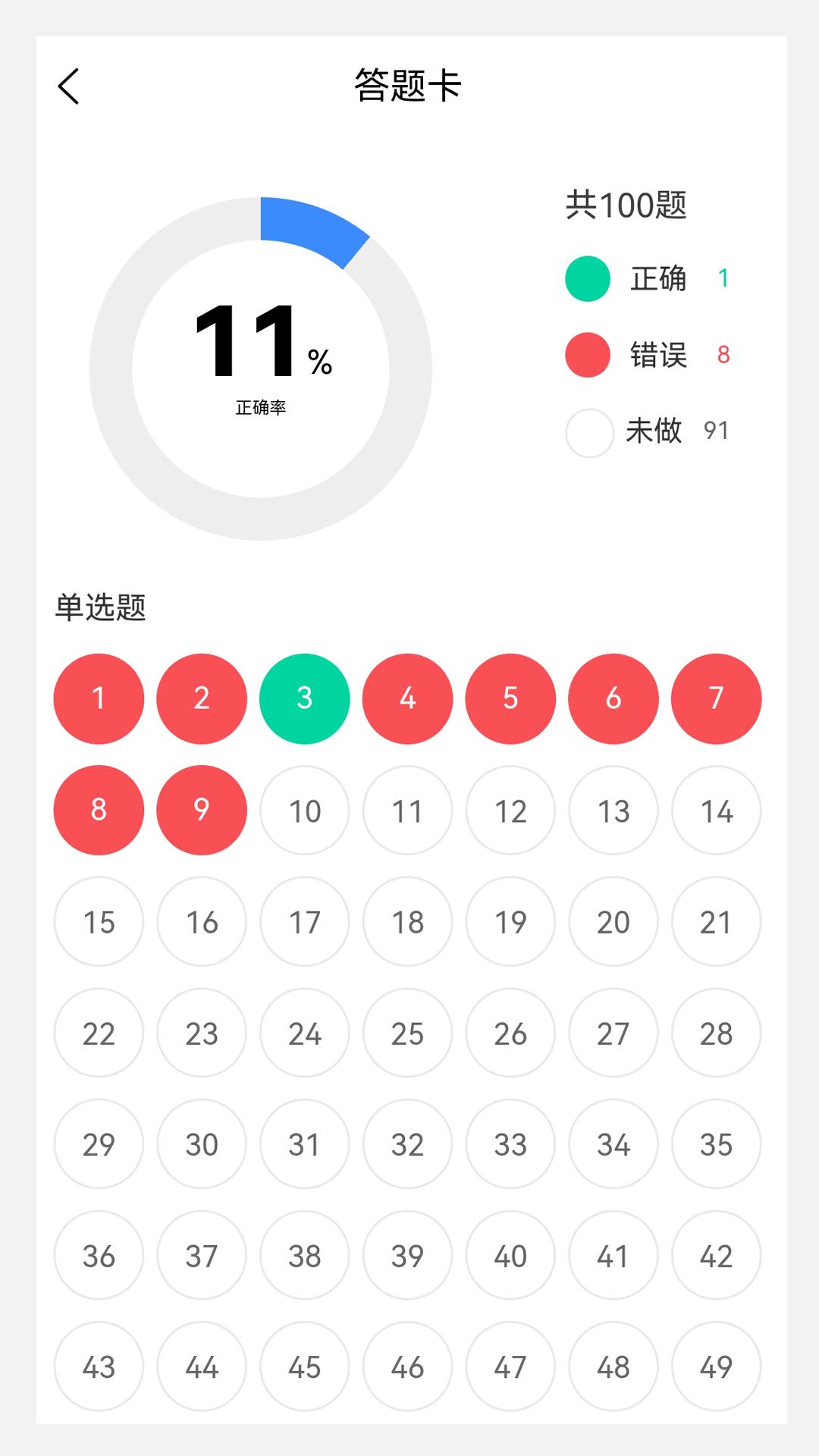Tap the back arrow at top left

coord(68,86)
